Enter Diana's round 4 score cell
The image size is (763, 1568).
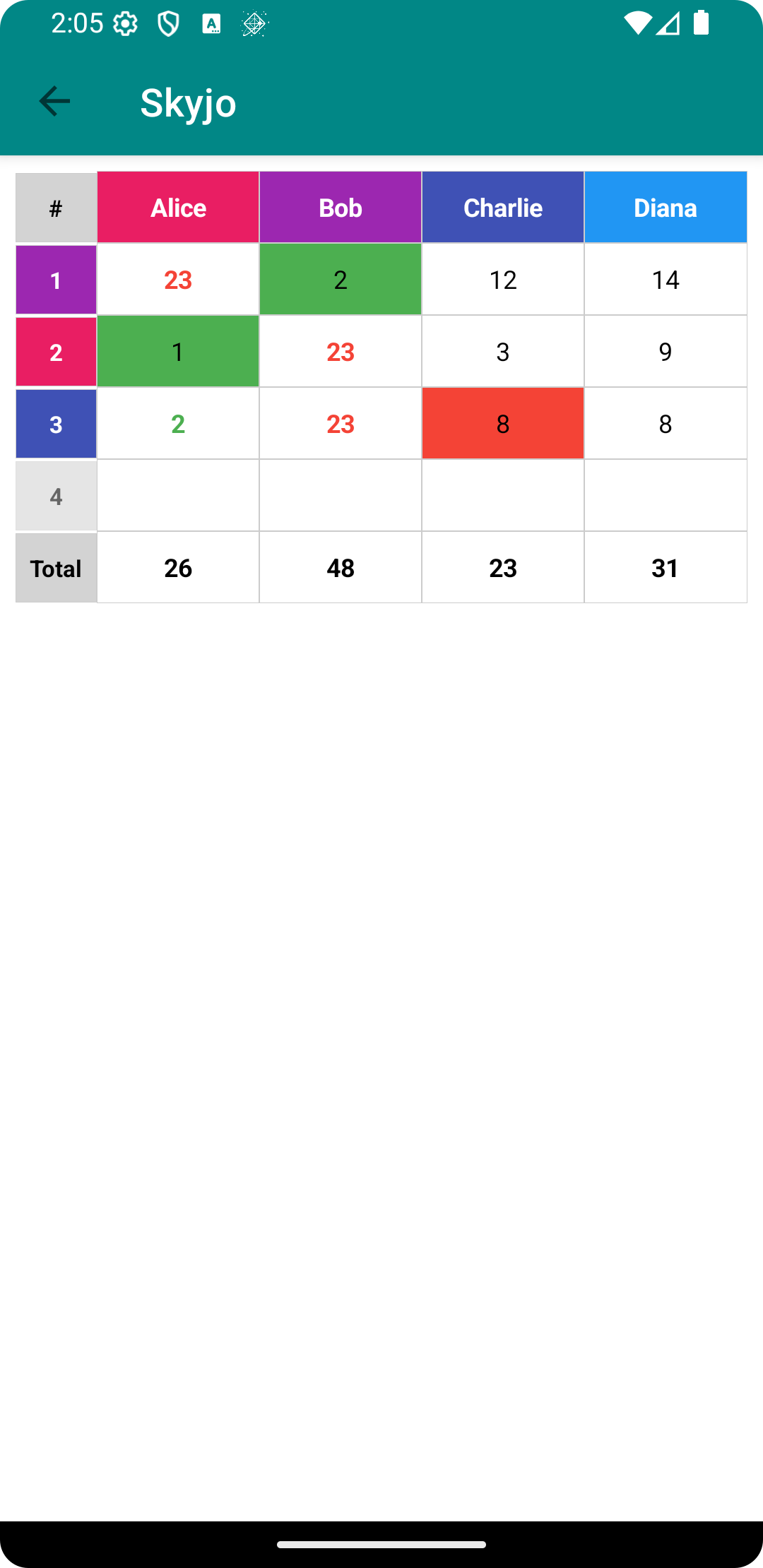point(666,496)
